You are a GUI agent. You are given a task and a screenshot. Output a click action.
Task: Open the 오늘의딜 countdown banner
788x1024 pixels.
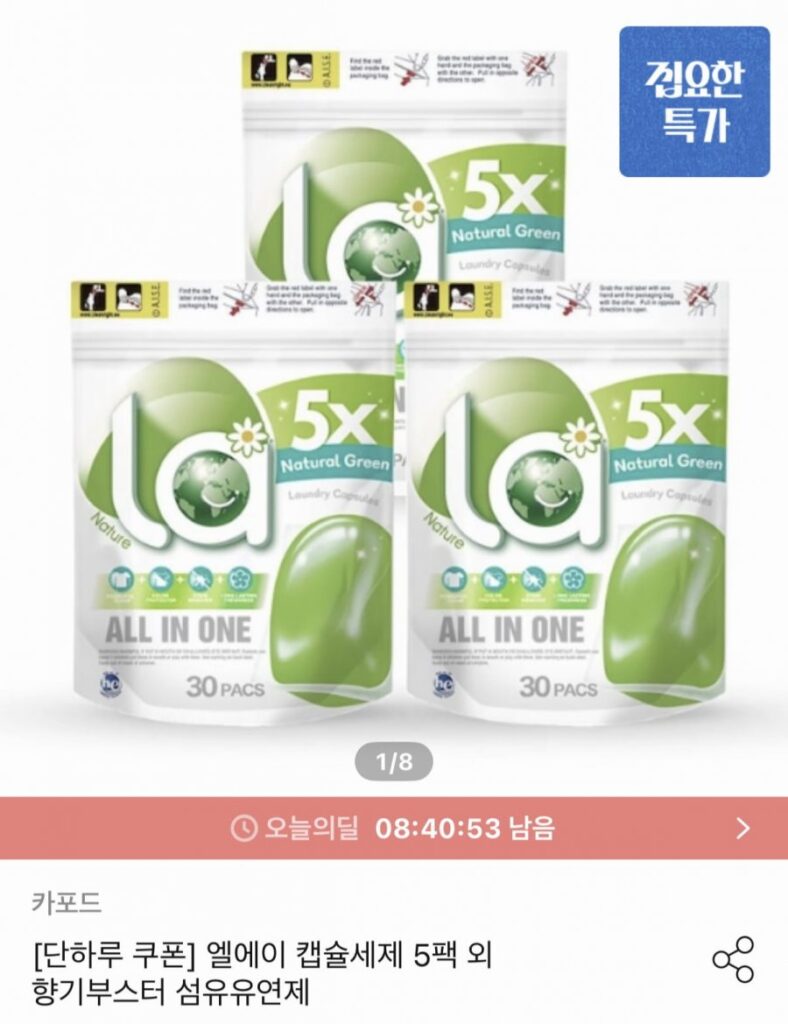pos(394,828)
